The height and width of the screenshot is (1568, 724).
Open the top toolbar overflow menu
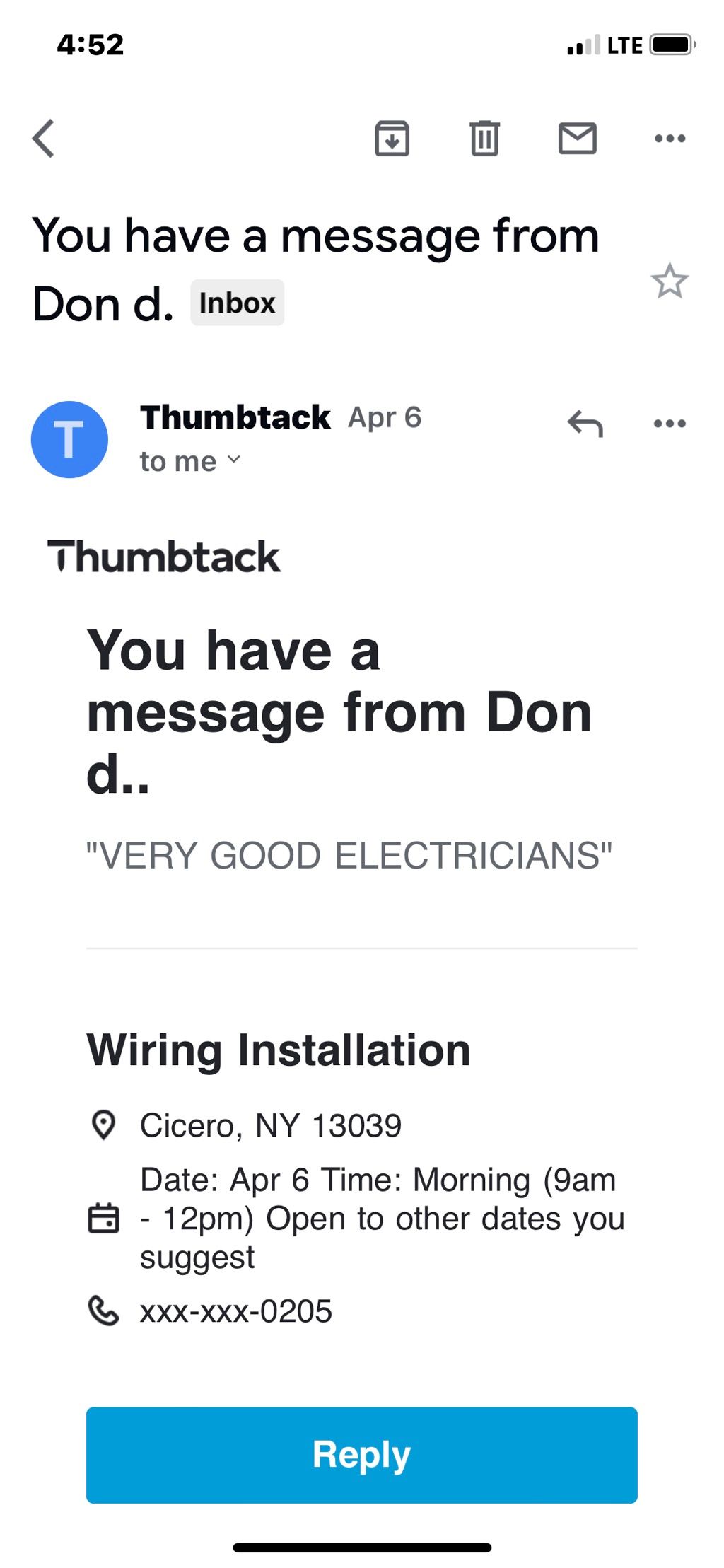(x=670, y=138)
